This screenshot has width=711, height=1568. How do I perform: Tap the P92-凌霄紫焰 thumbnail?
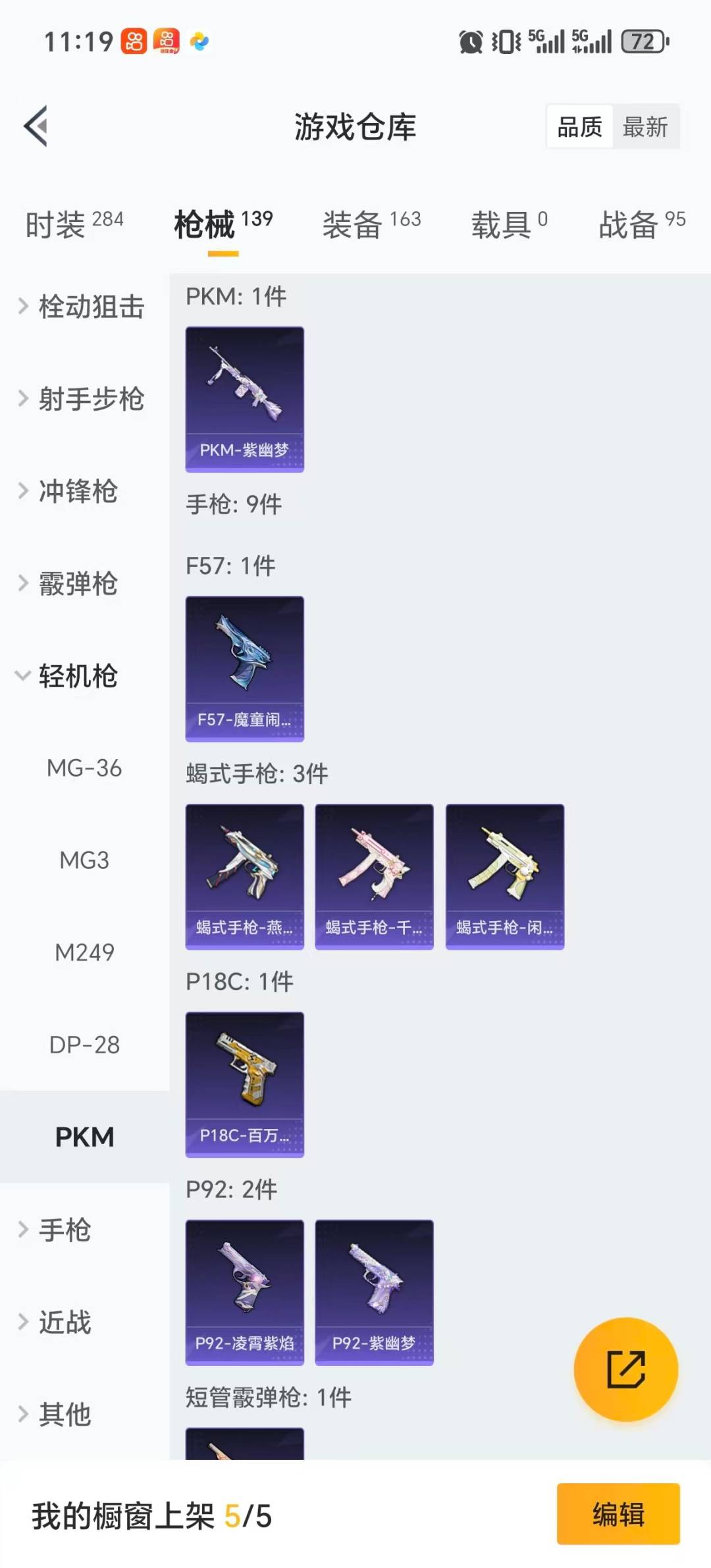244,1290
